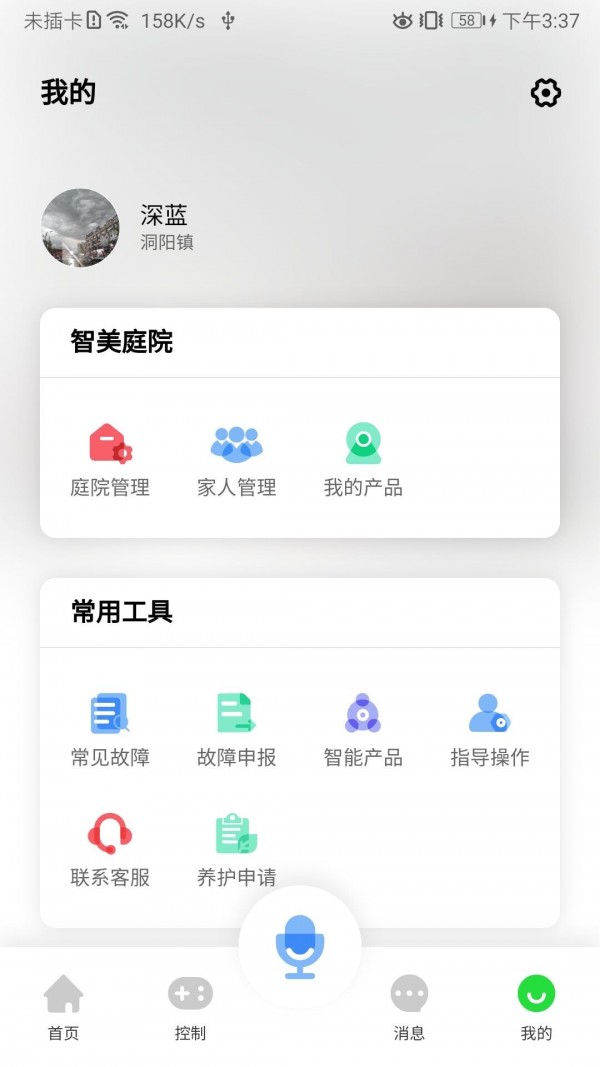
Task: Tap the profile avatar of 深蓝
Action: 80,228
